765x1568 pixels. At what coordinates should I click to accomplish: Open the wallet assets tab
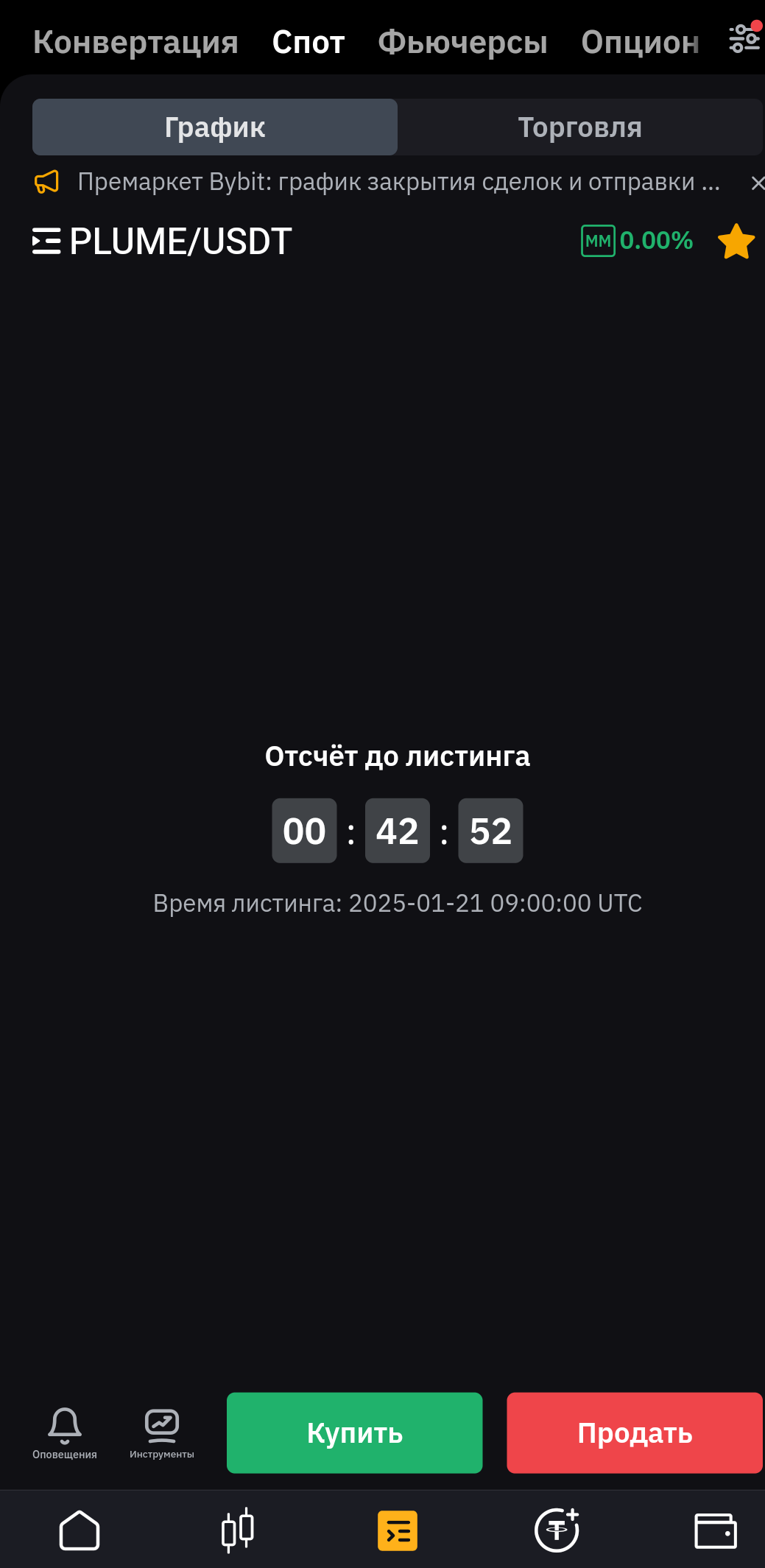click(716, 1530)
